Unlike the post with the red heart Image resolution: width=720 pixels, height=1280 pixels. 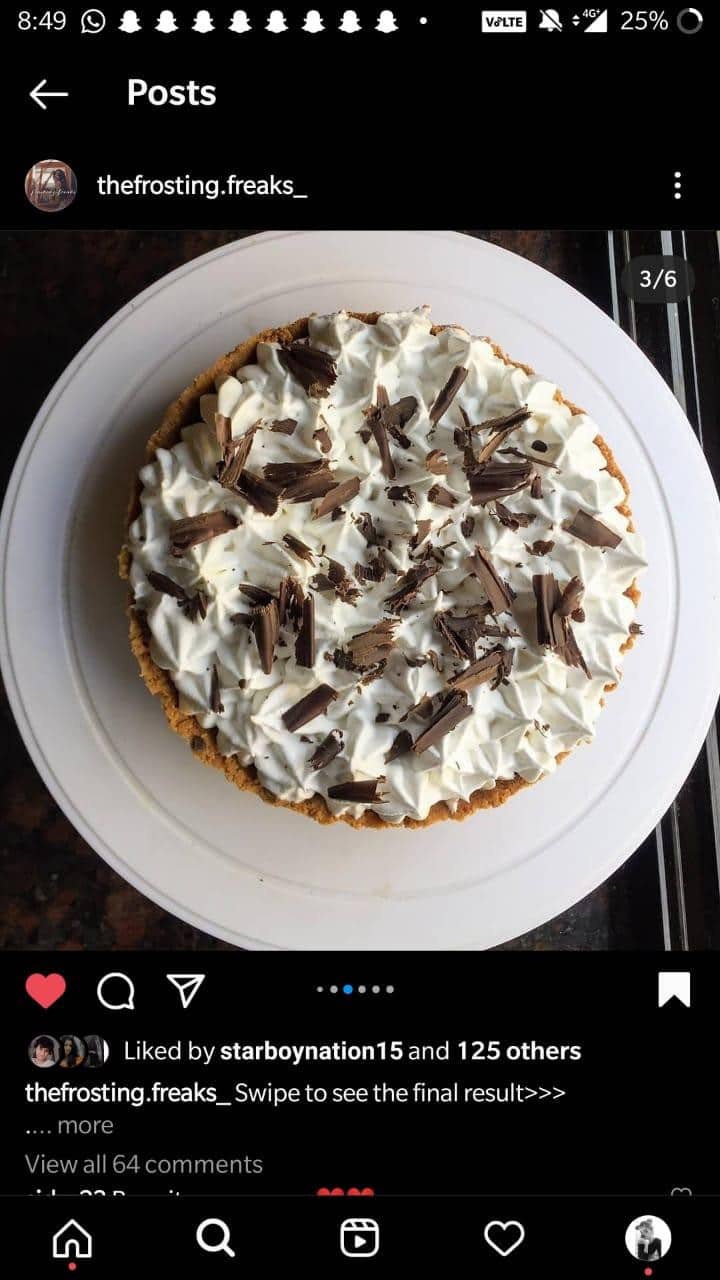(x=45, y=990)
